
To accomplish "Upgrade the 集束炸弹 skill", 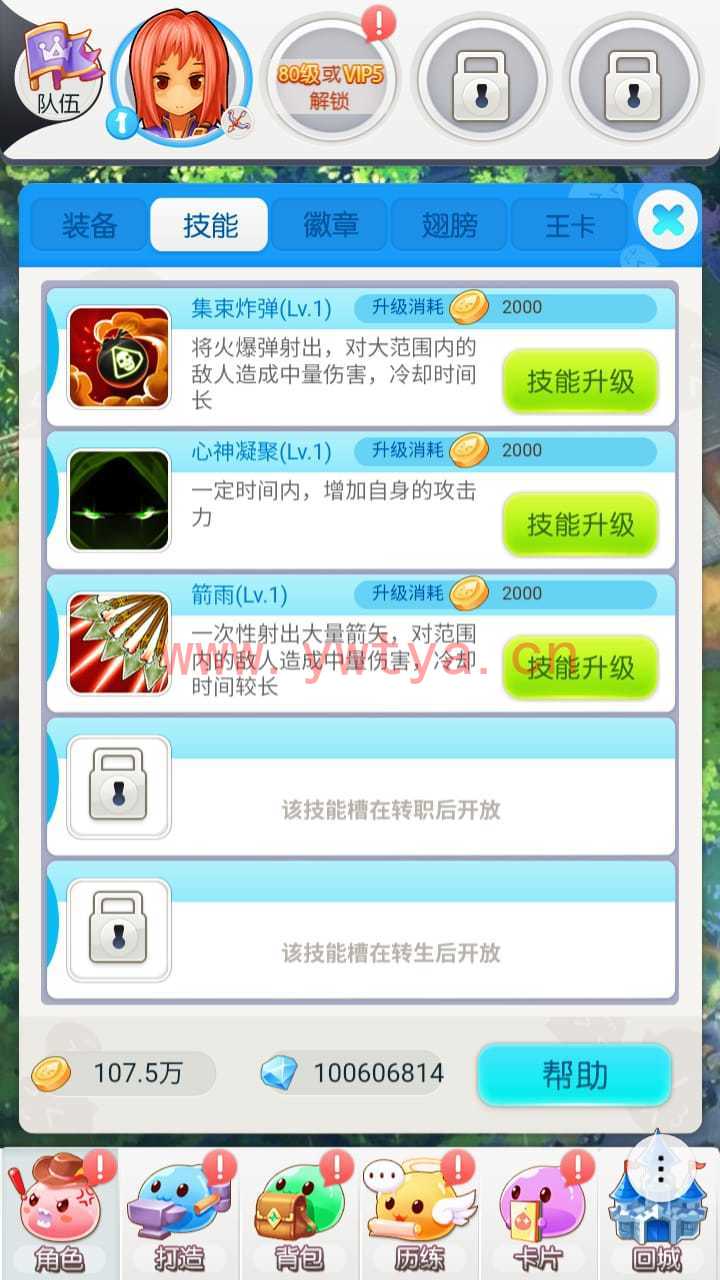I will tap(580, 381).
